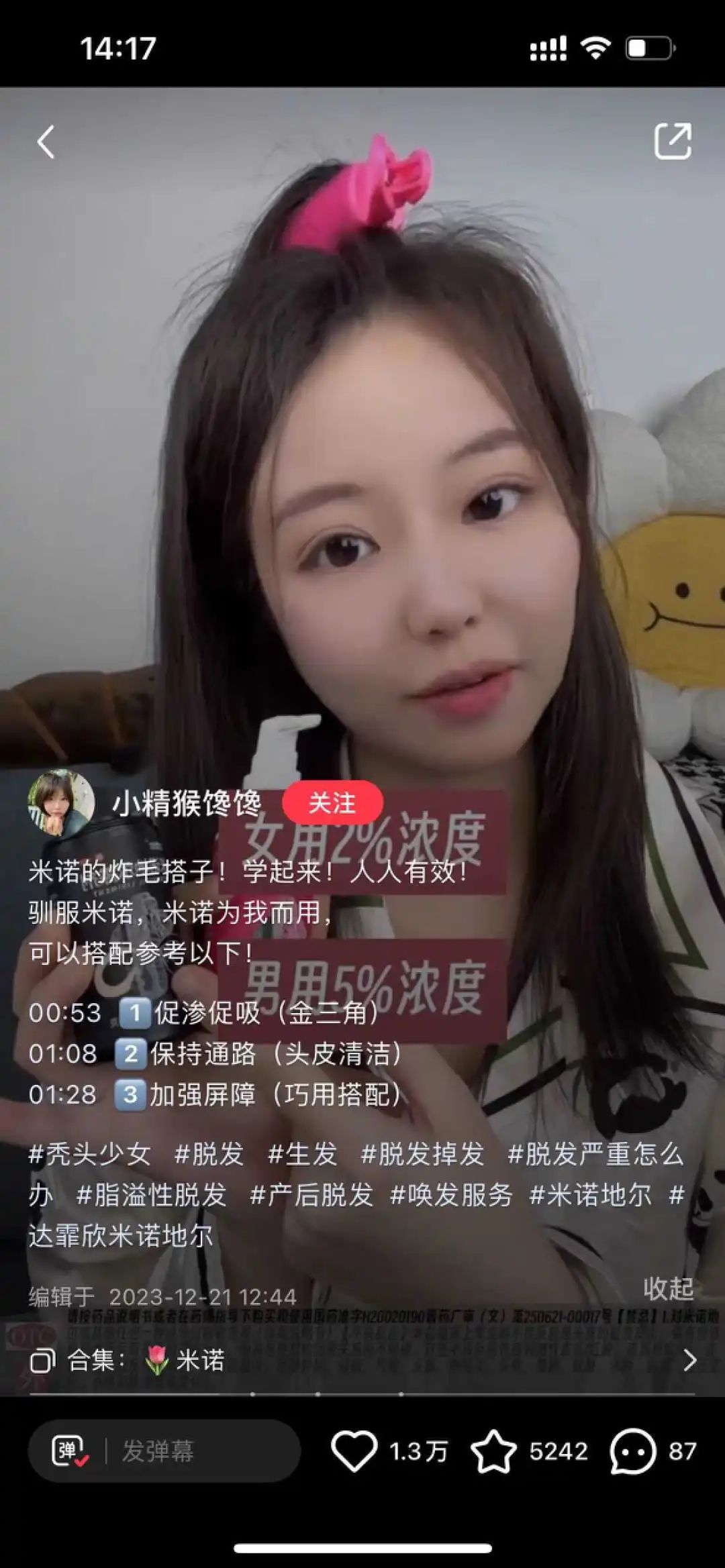Image resolution: width=725 pixels, height=1568 pixels.
Task: Go back using the back arrow
Action: (x=46, y=142)
